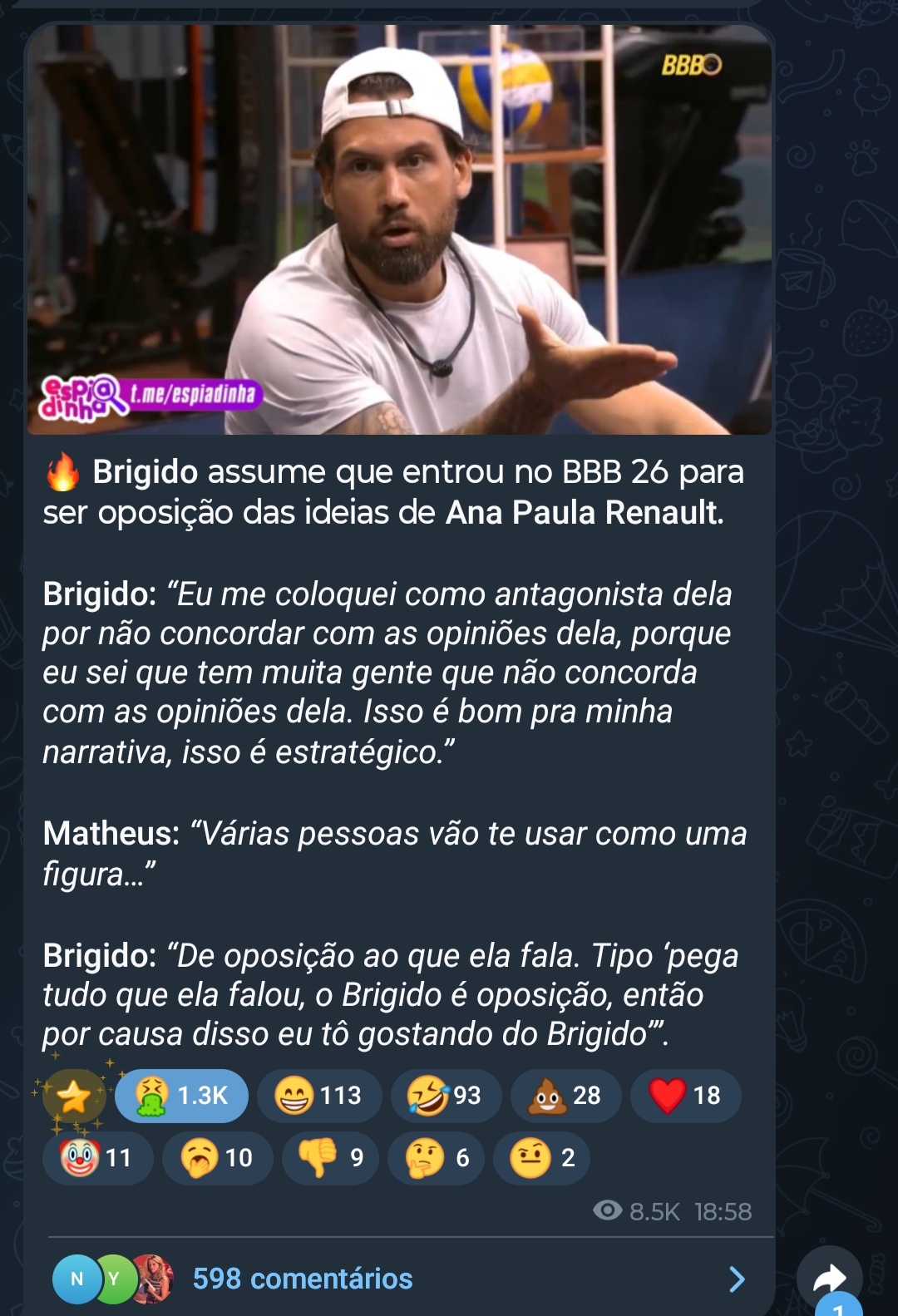React with the grinning emoji (113)
Image resolution: width=898 pixels, height=1316 pixels.
[x=319, y=1096]
